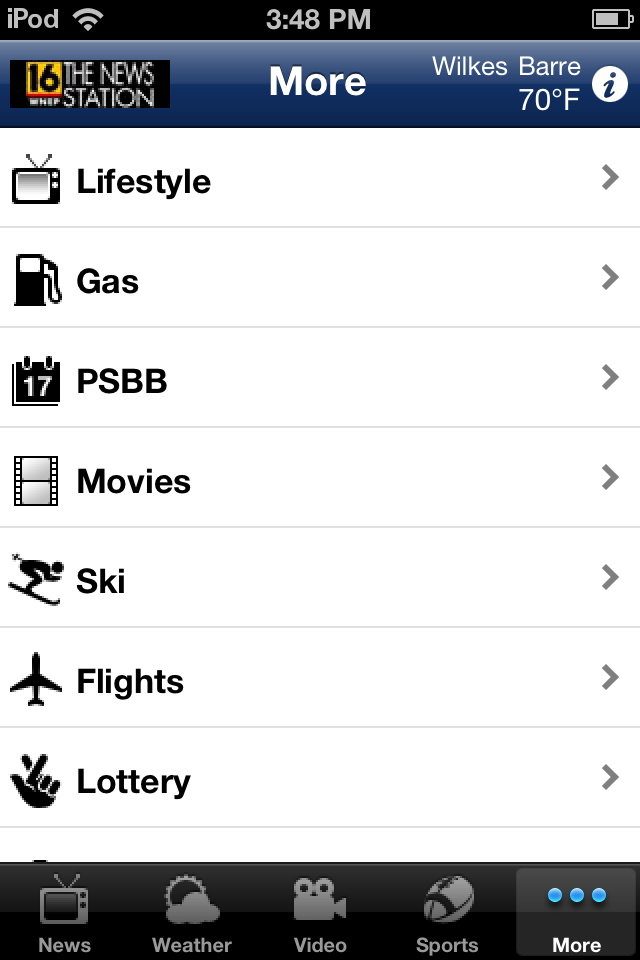View Lottery results
Viewport: 640px width, 960px height.
pos(320,780)
